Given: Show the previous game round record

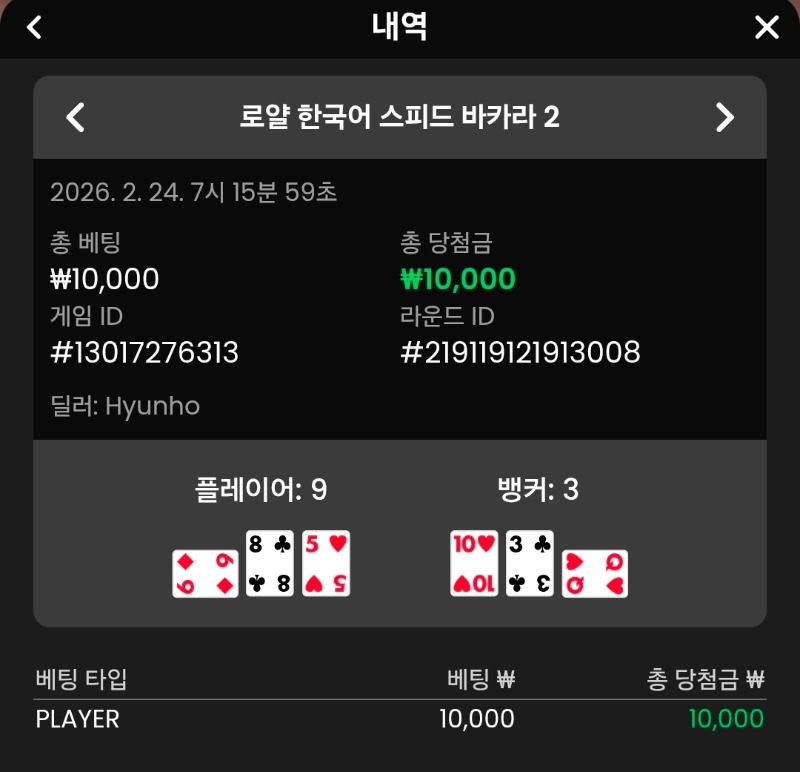Looking at the screenshot, I should (x=75, y=117).
